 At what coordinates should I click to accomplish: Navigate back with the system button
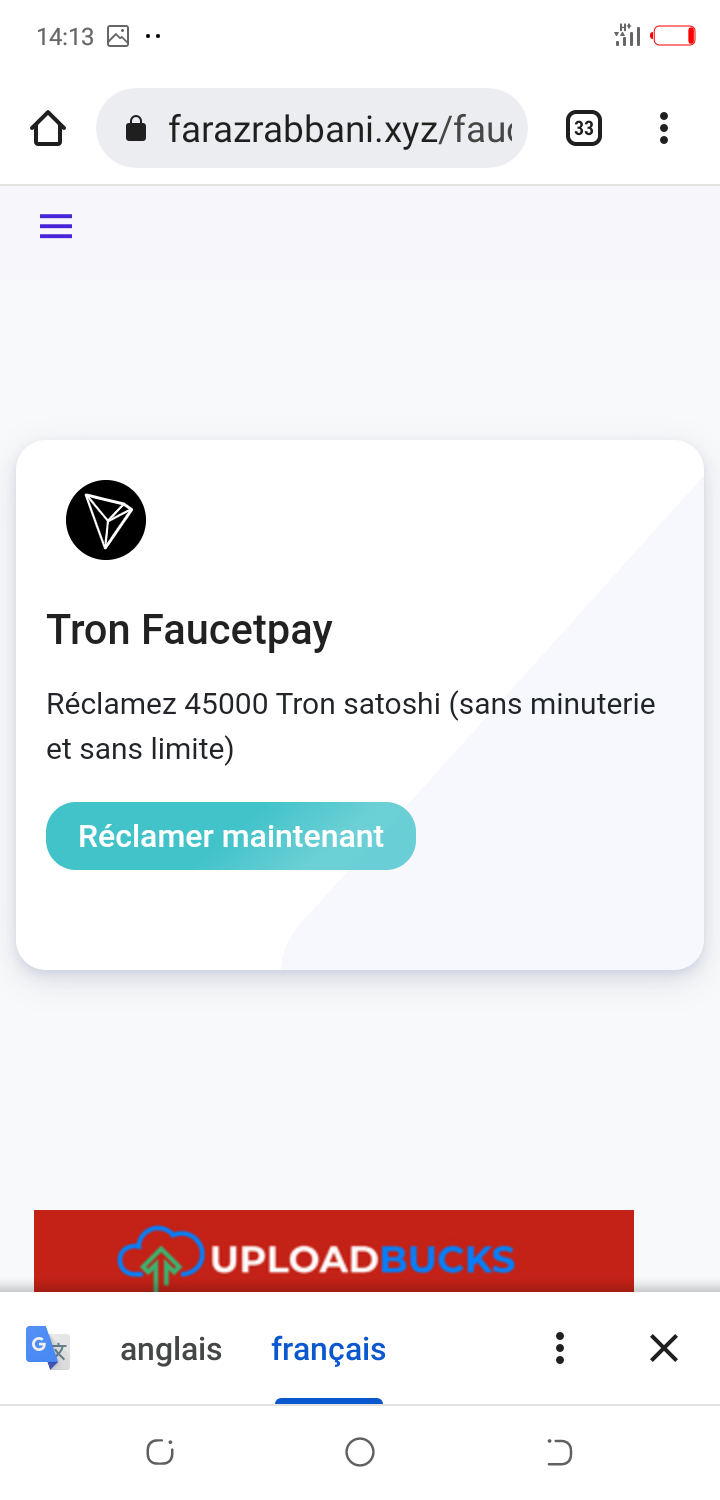pyautogui.click(x=559, y=1452)
